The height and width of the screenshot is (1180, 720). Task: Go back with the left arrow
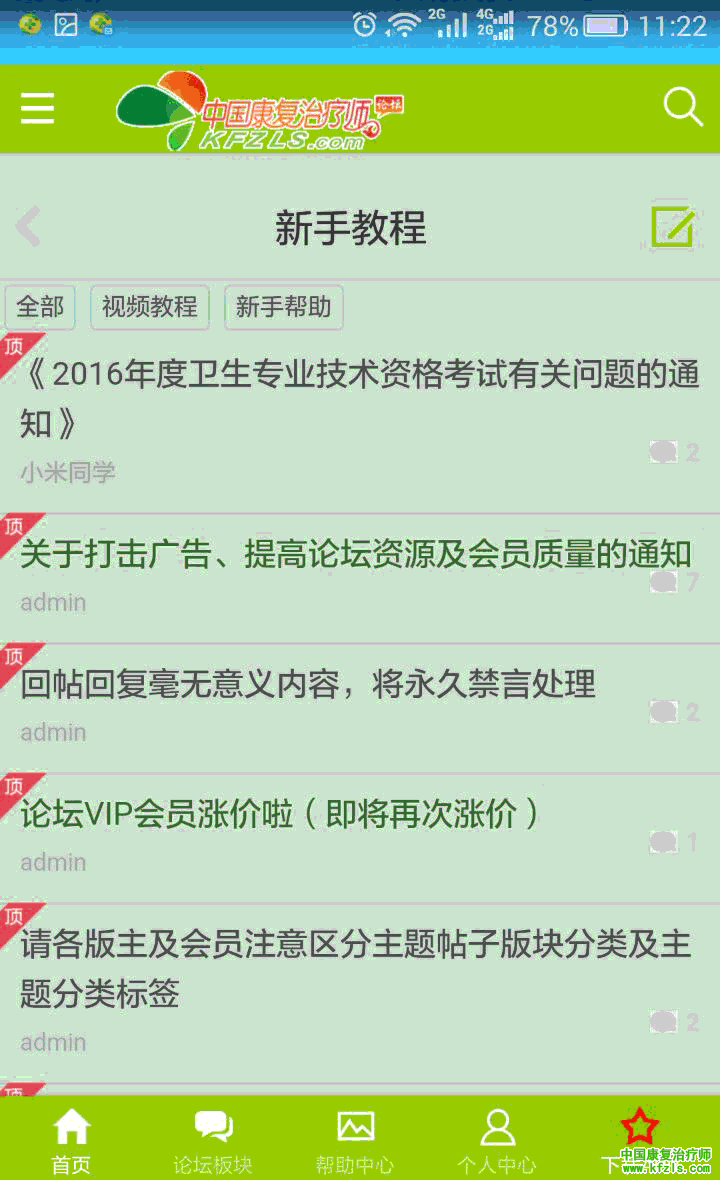pyautogui.click(x=29, y=227)
